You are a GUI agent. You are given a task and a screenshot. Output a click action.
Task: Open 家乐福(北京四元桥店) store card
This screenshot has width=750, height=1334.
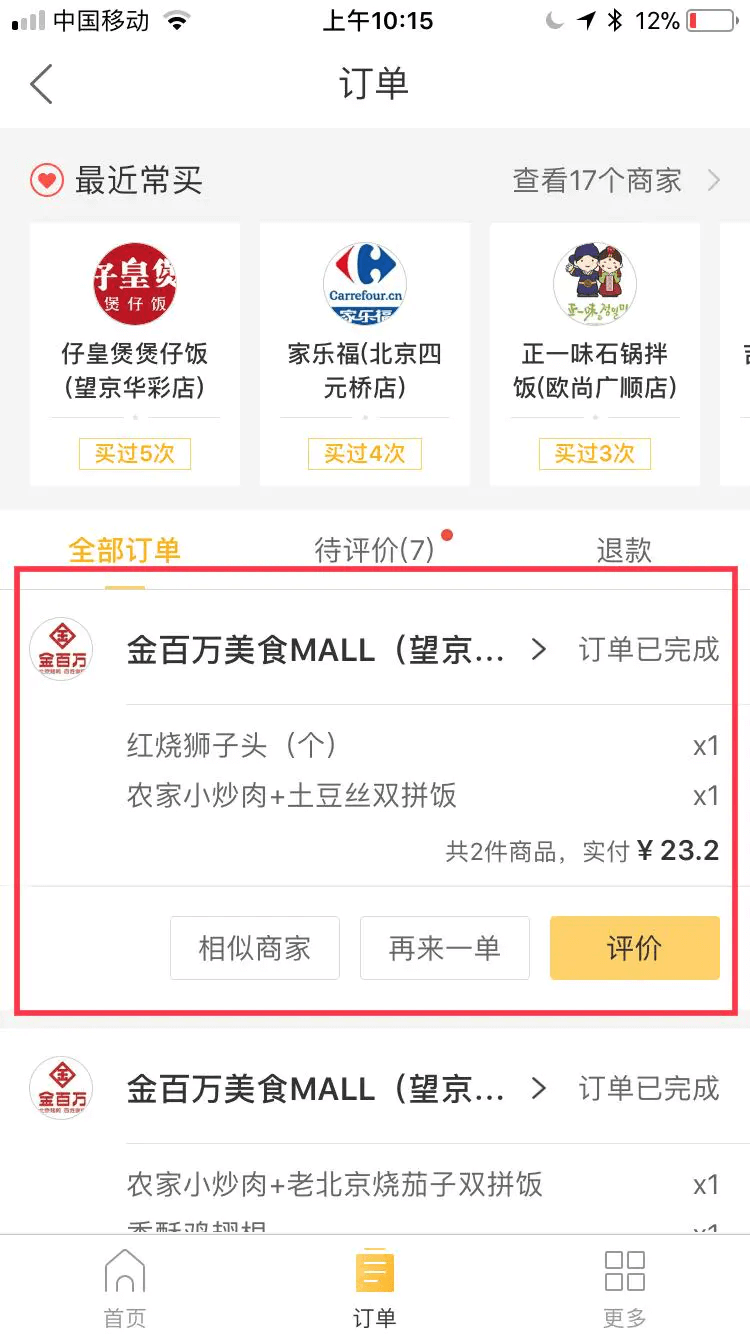(364, 354)
